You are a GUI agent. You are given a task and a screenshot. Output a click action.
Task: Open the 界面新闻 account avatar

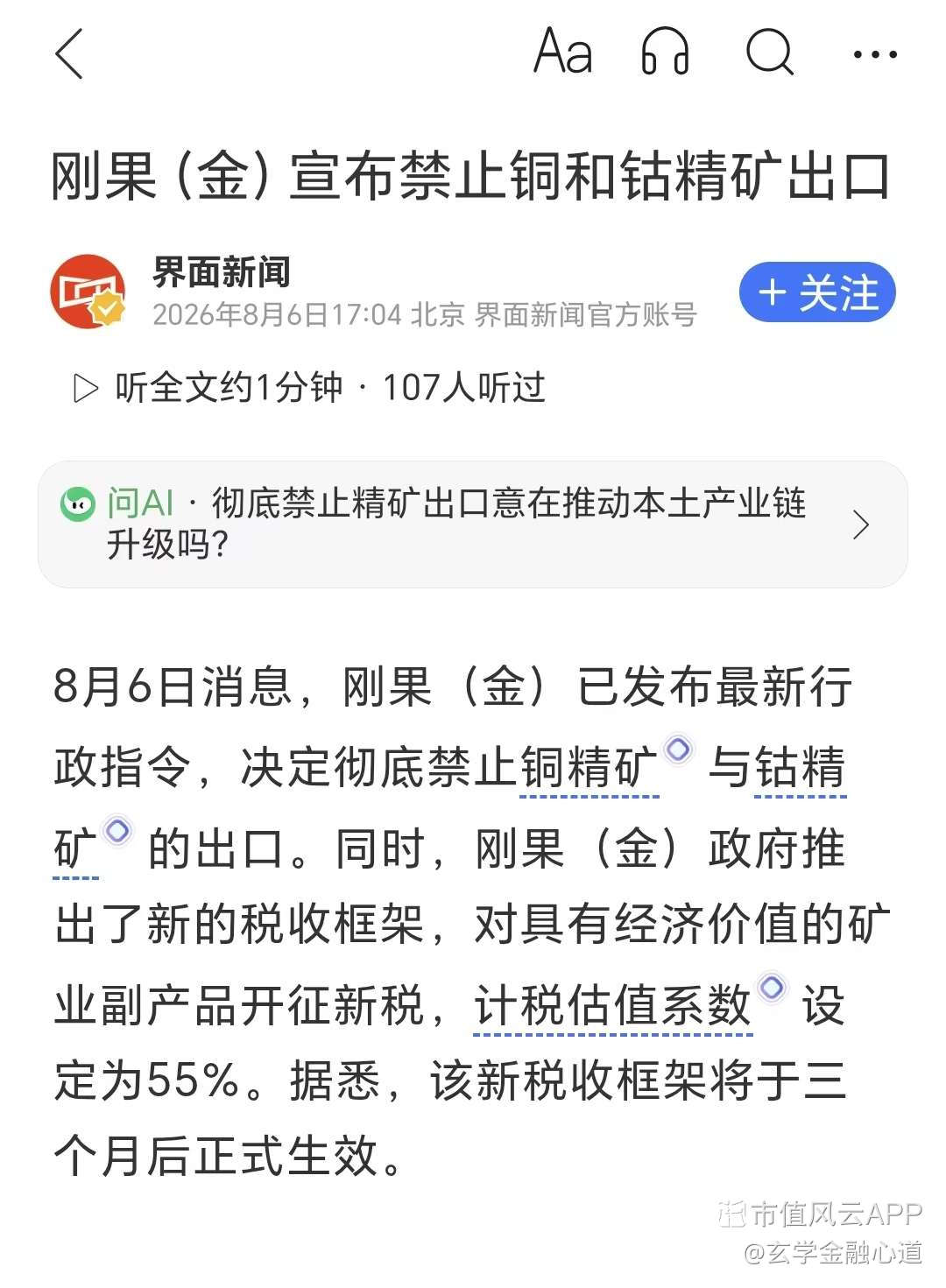(88, 292)
